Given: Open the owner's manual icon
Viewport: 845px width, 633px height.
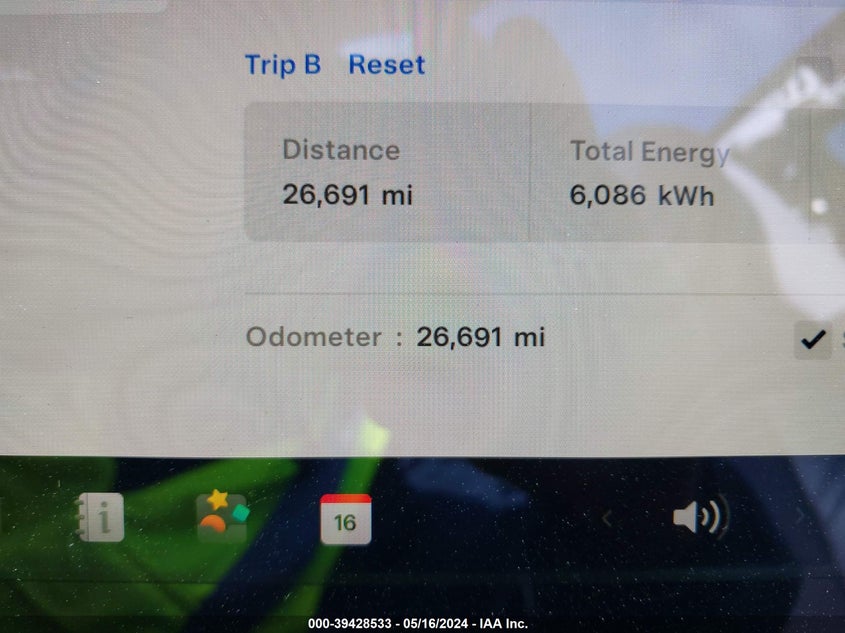Looking at the screenshot, I should point(100,518).
